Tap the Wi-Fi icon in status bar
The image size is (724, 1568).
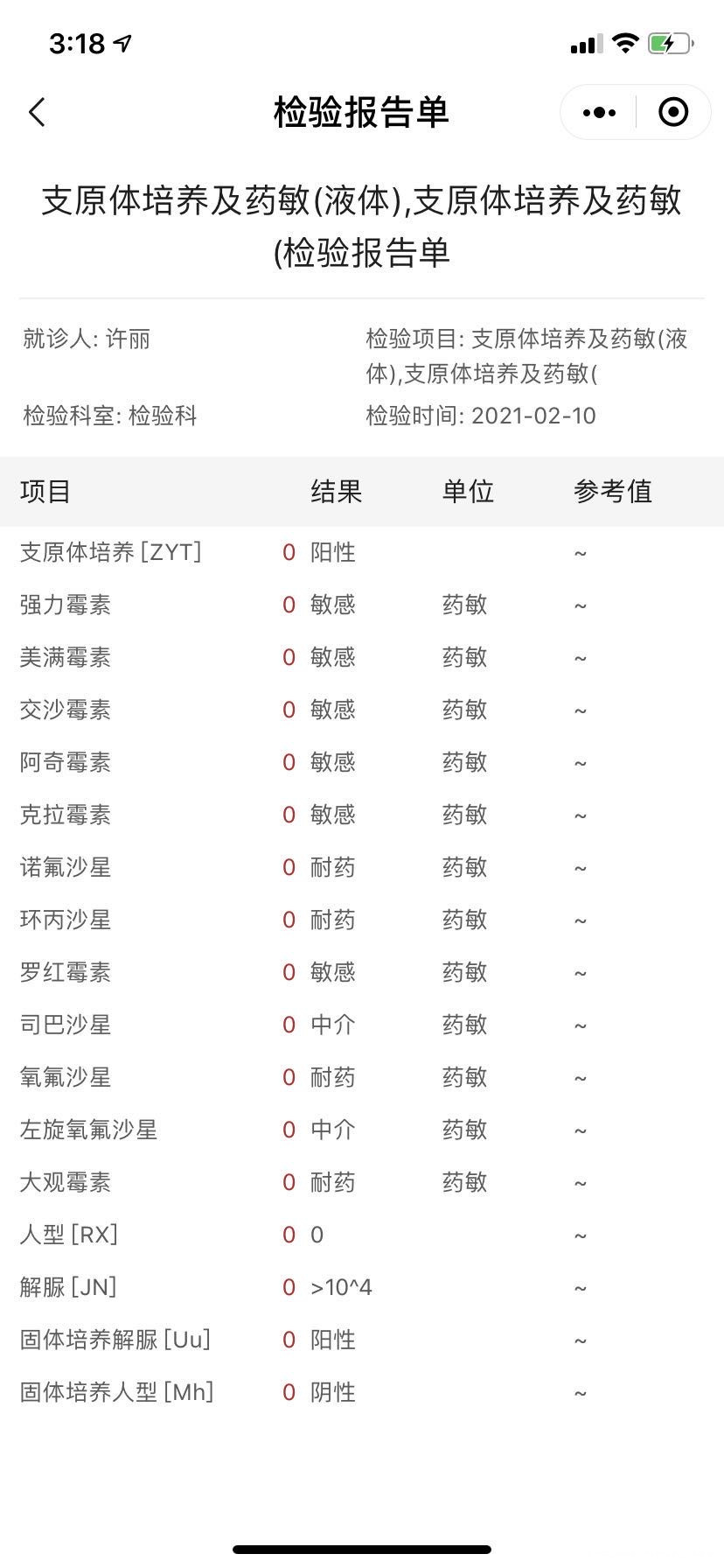[x=626, y=44]
